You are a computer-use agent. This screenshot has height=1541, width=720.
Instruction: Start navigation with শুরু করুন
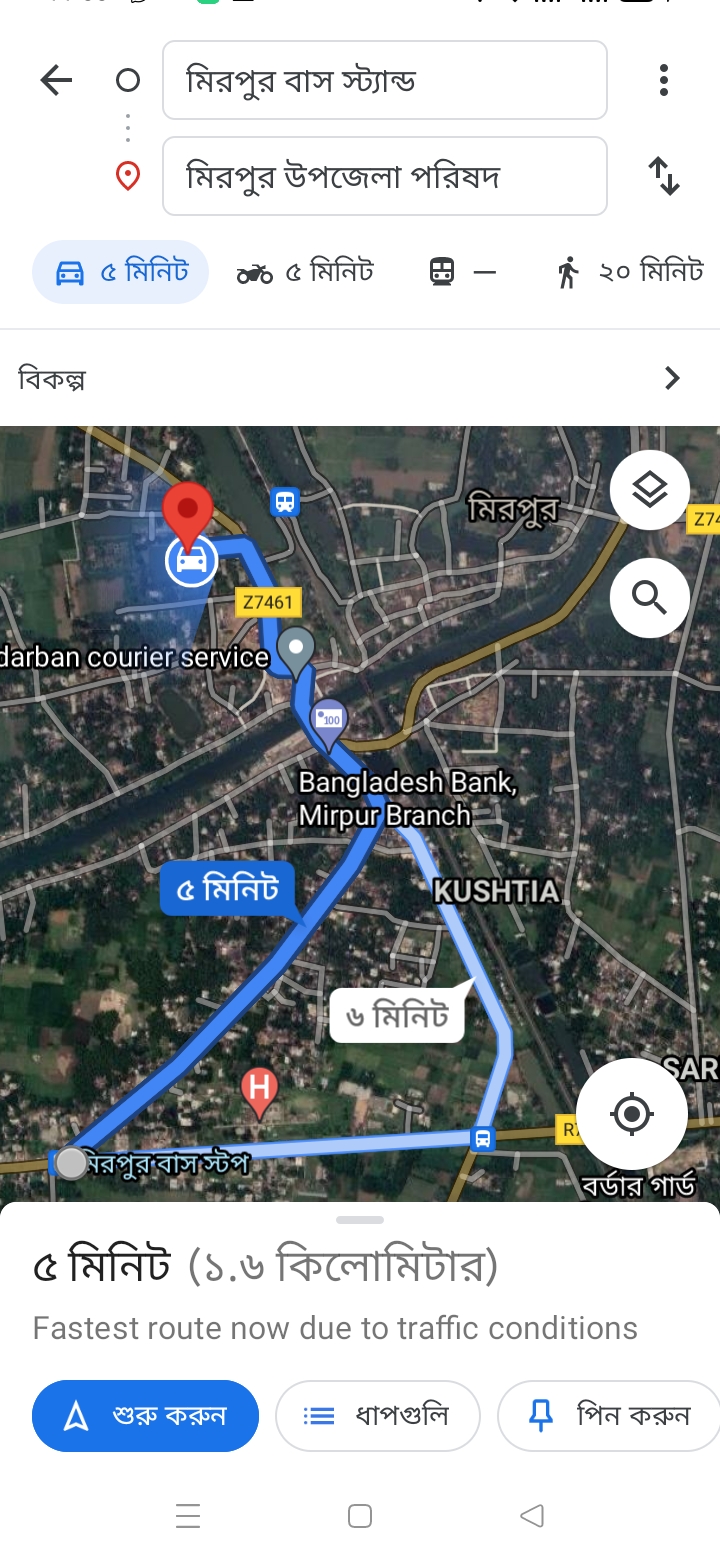145,1415
